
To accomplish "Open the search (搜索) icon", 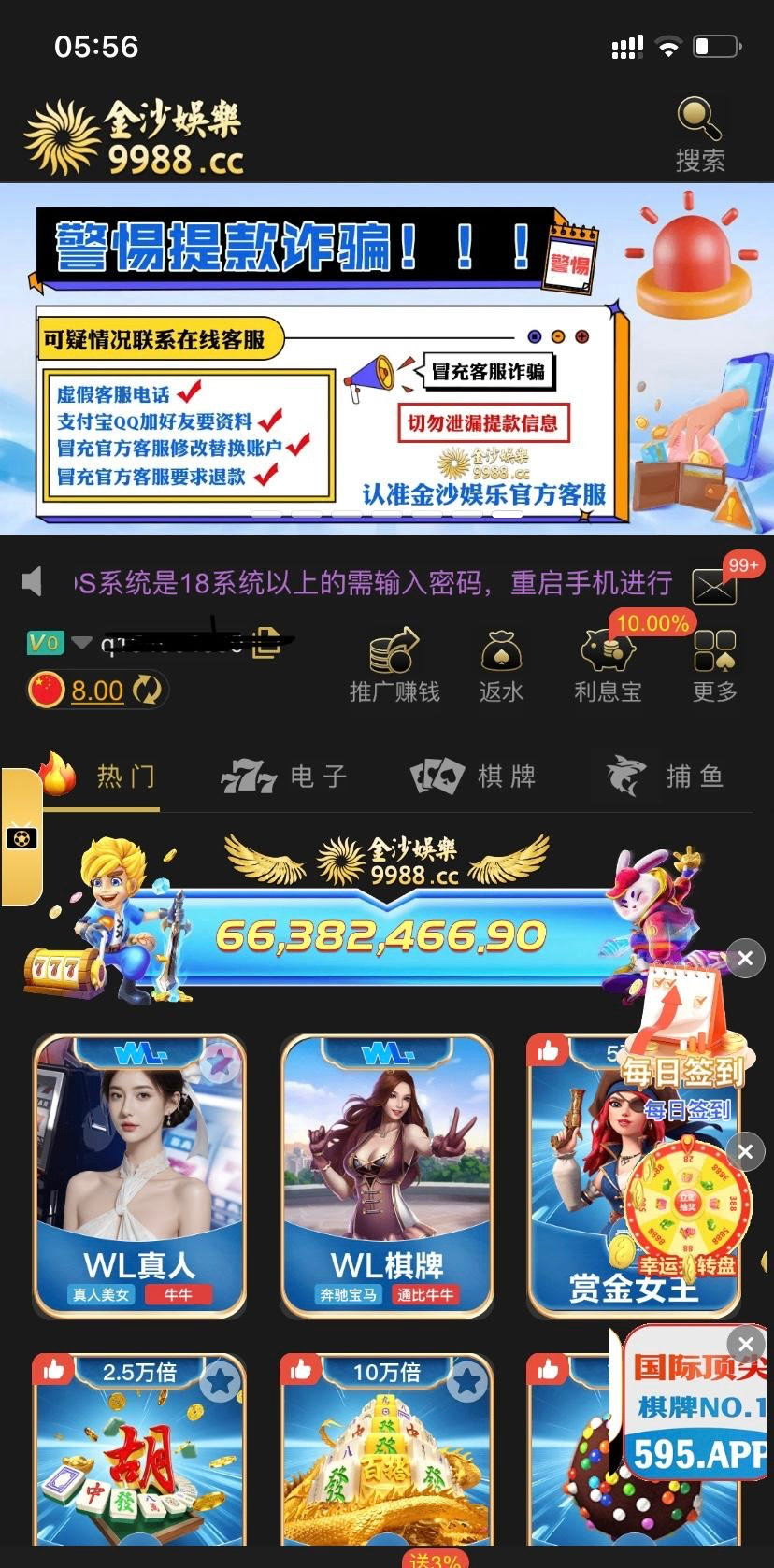I will tap(699, 134).
